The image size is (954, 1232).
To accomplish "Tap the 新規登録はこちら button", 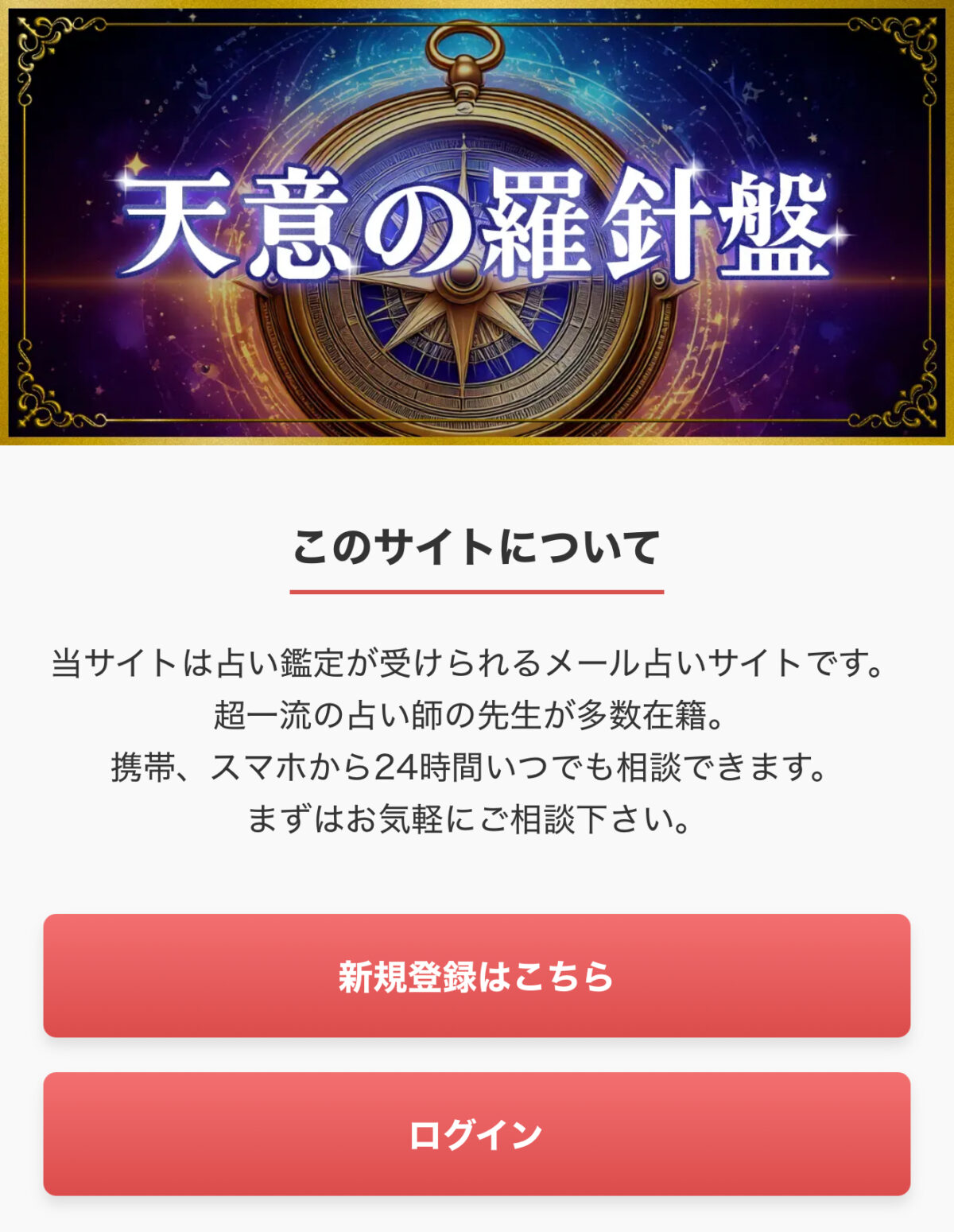I will click(476, 976).
